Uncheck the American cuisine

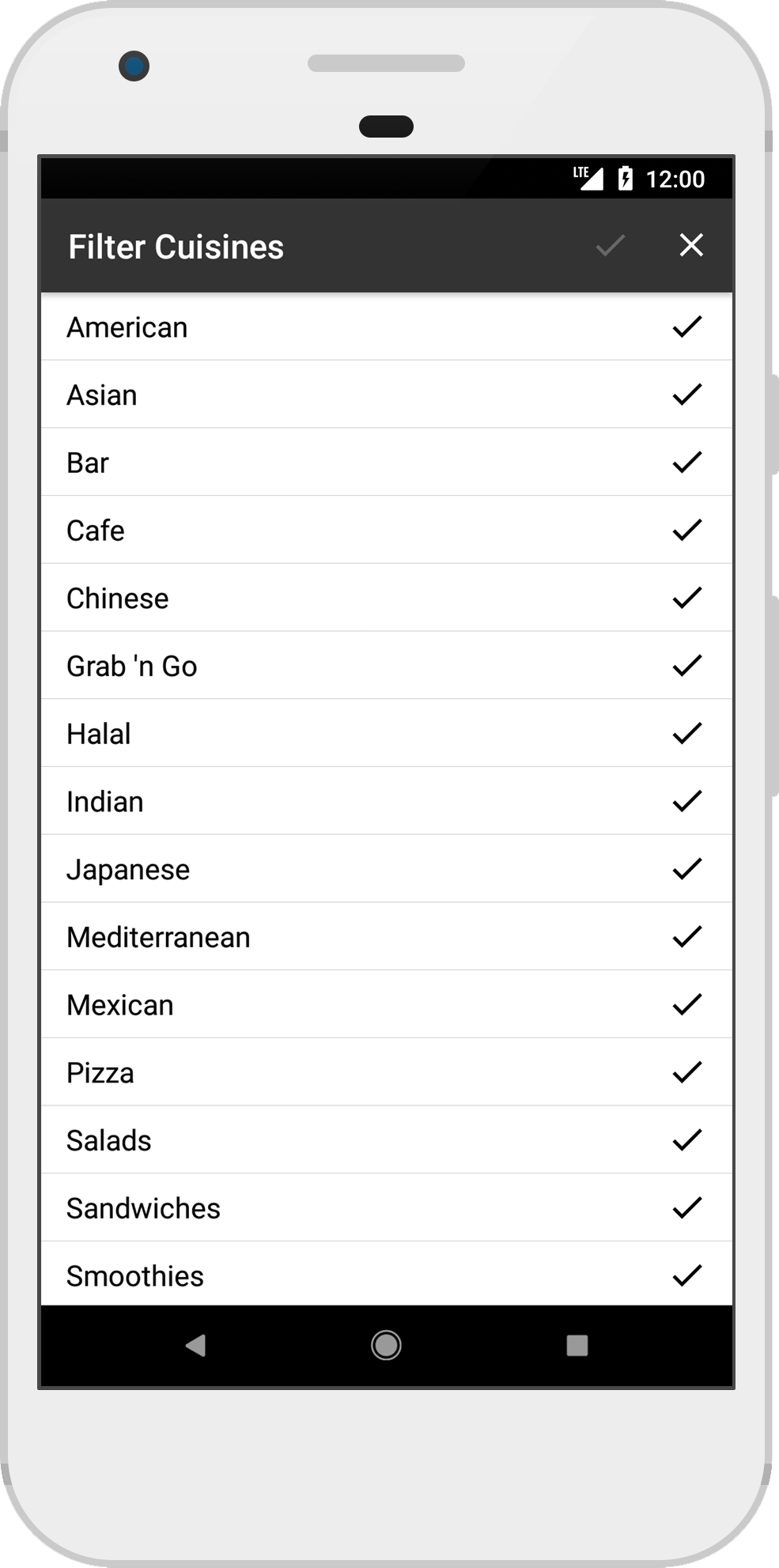point(386,327)
